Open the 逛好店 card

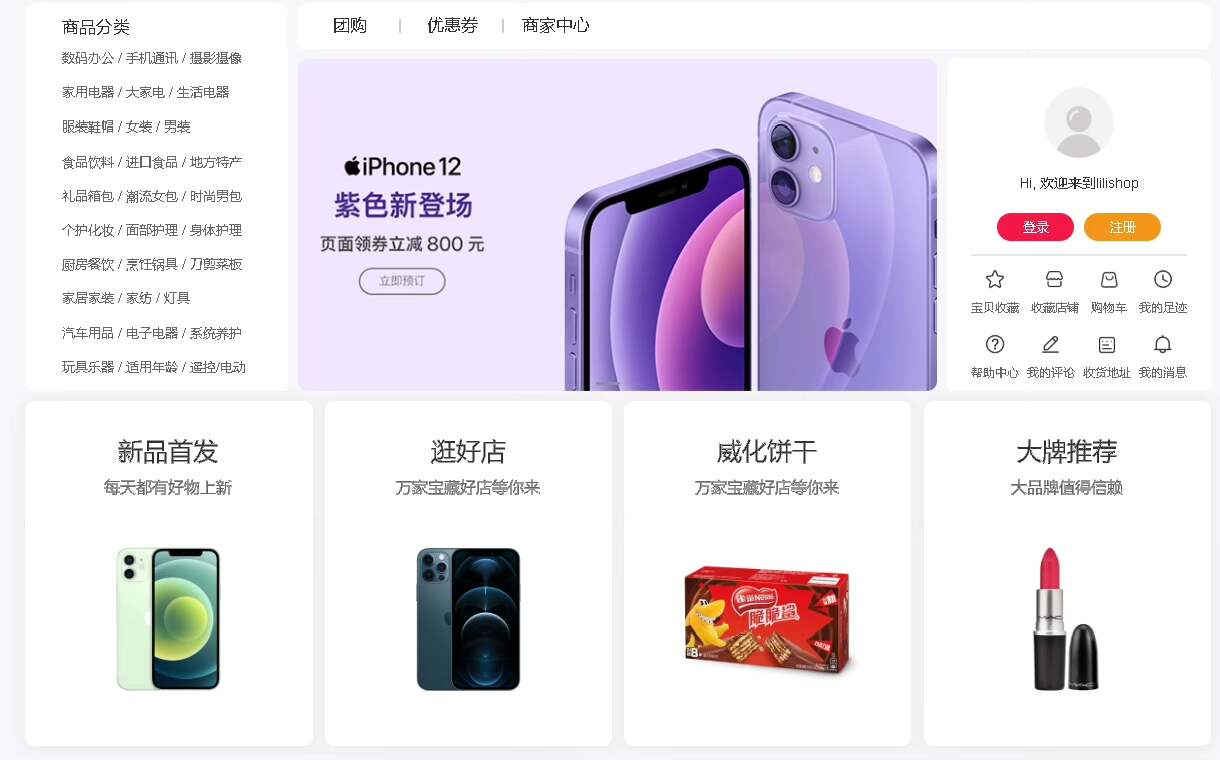tap(468, 573)
